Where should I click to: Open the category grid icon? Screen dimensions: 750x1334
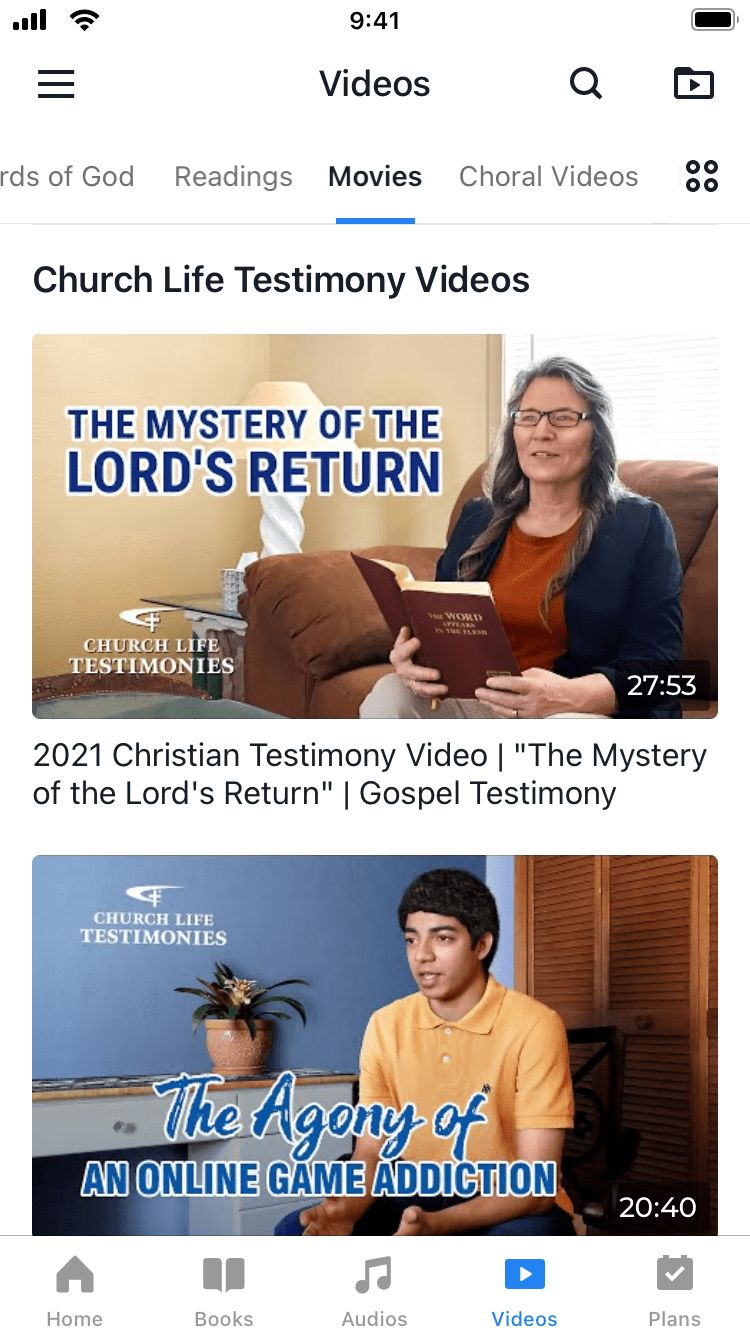click(702, 177)
